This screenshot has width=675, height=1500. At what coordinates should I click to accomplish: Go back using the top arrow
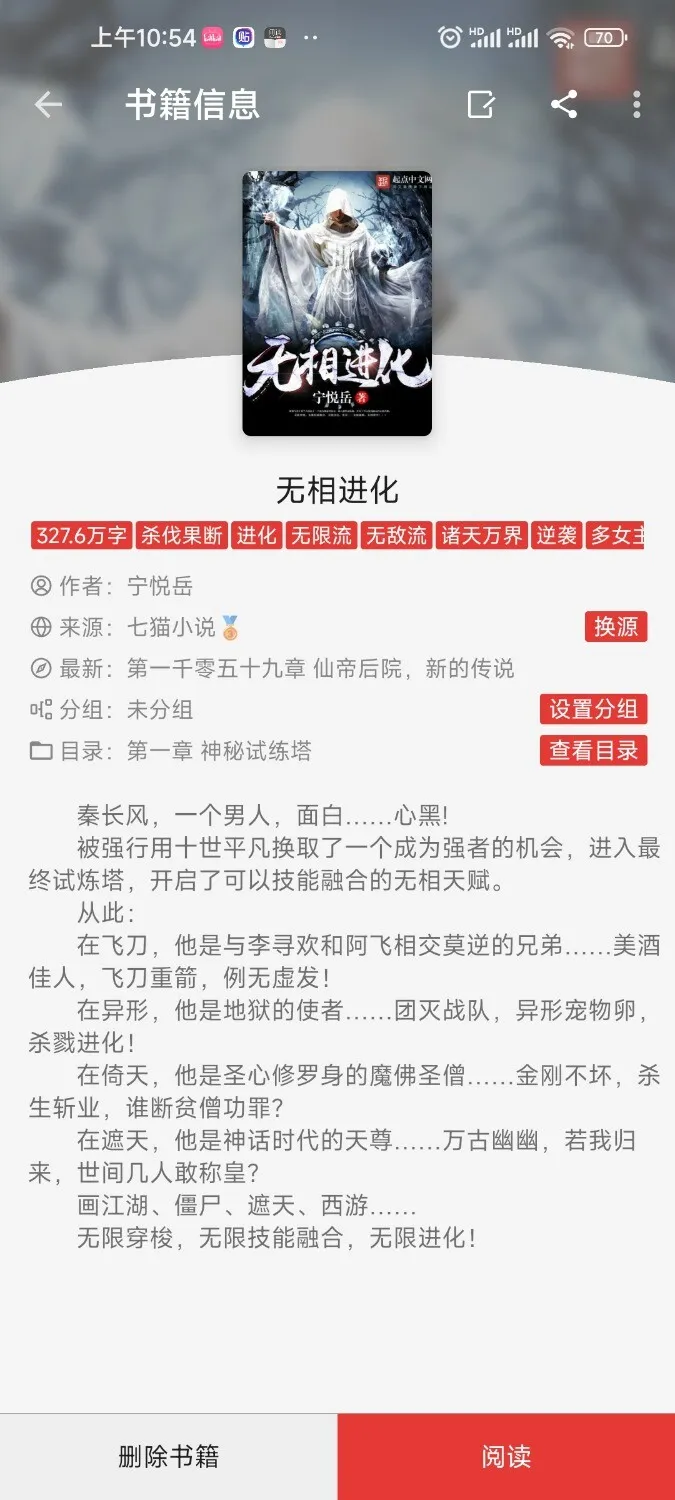pyautogui.click(x=48, y=105)
